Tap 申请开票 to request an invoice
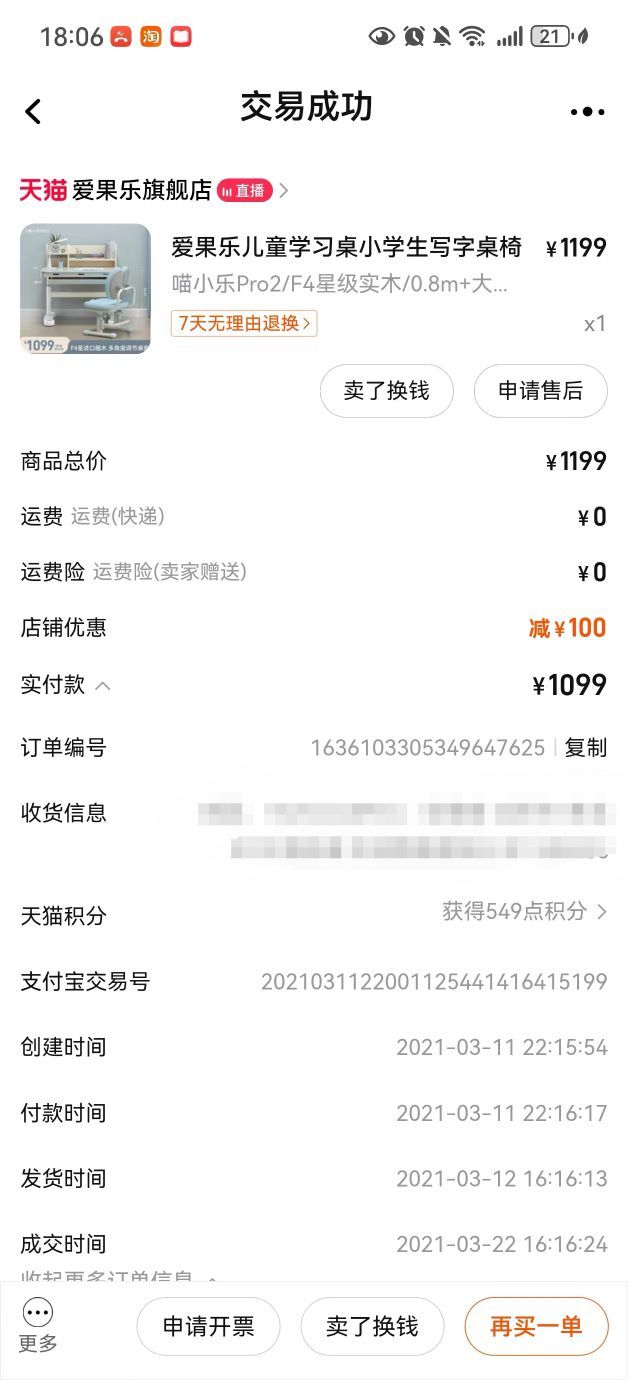 tap(208, 1327)
